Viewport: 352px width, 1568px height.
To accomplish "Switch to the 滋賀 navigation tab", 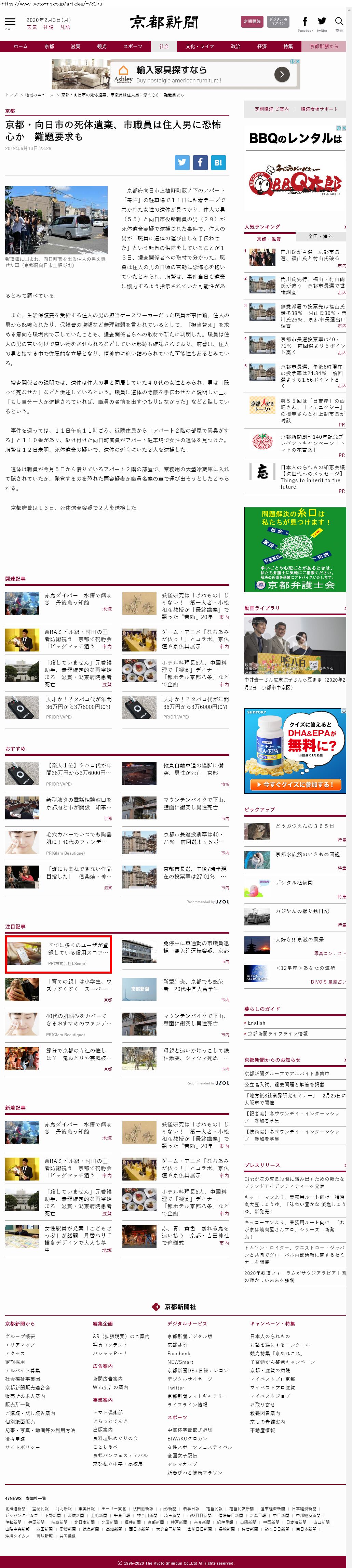I will (76, 46).
